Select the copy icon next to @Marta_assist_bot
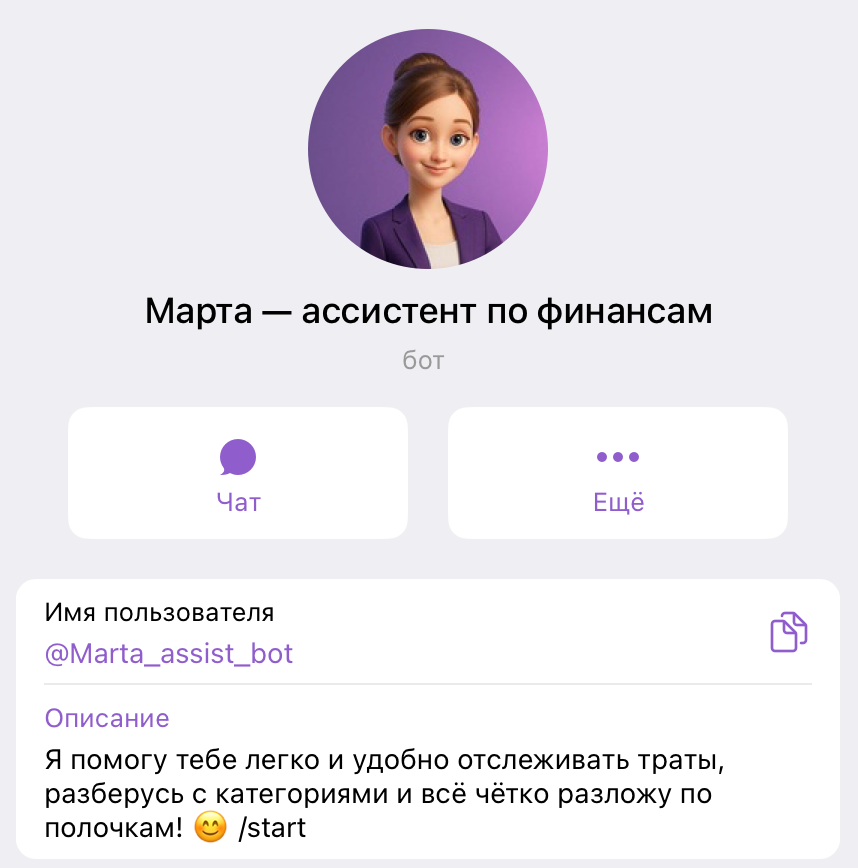858x868 pixels. click(789, 631)
